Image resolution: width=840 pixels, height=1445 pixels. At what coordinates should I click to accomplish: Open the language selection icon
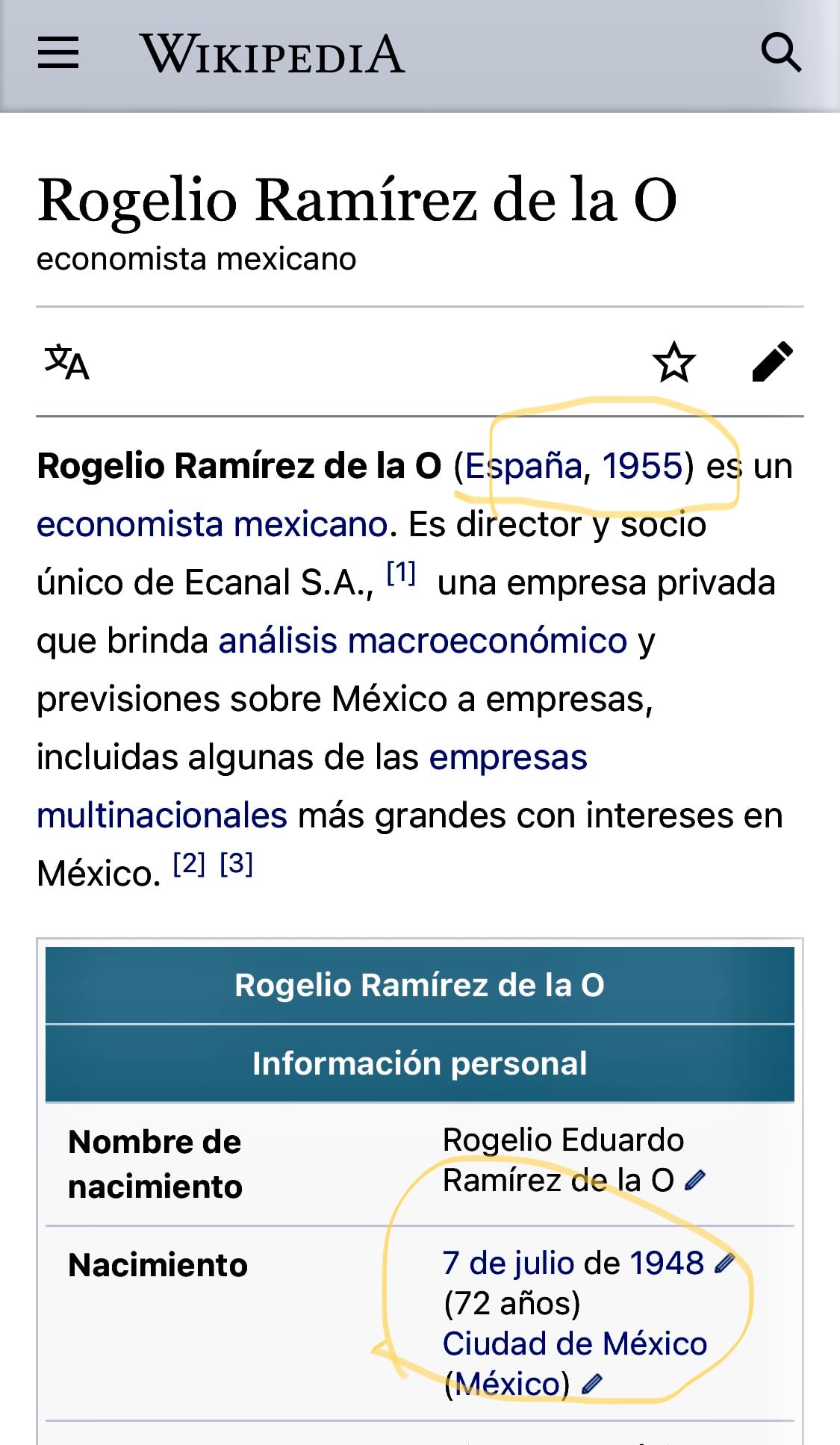coord(66,363)
